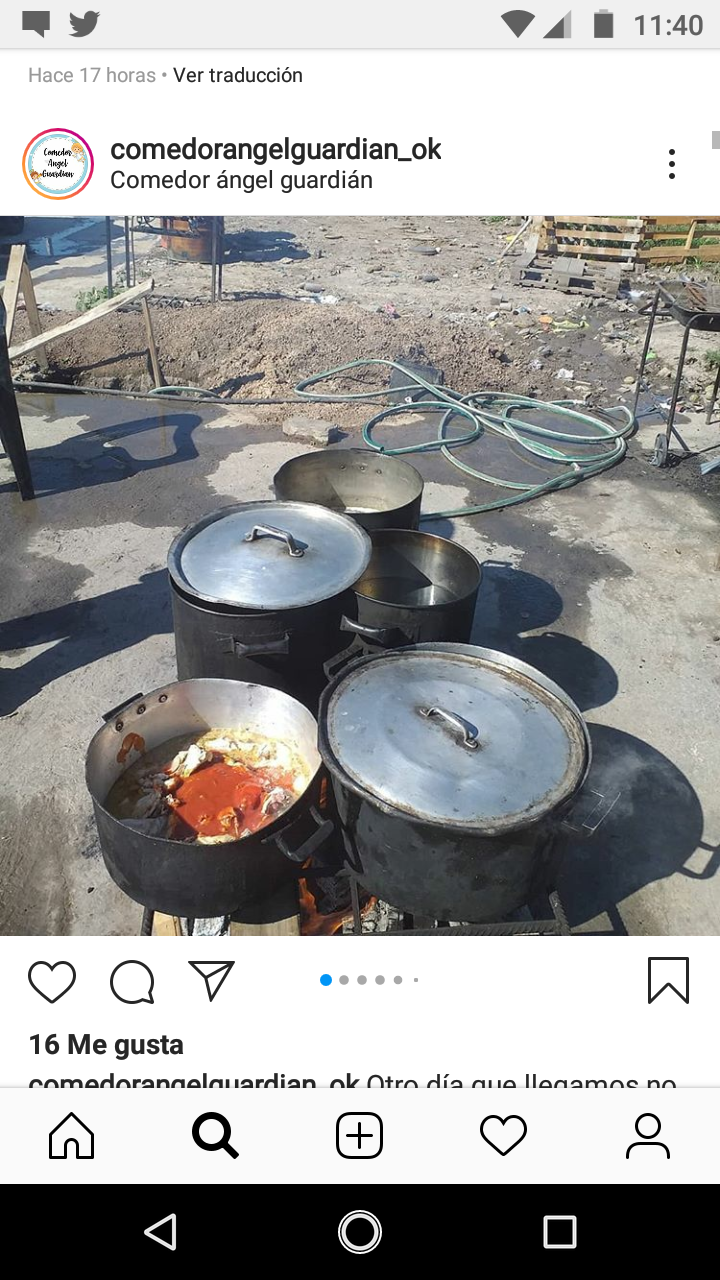720x1280 pixels.
Task: Like the cooking pots post
Action: pyautogui.click(x=52, y=981)
